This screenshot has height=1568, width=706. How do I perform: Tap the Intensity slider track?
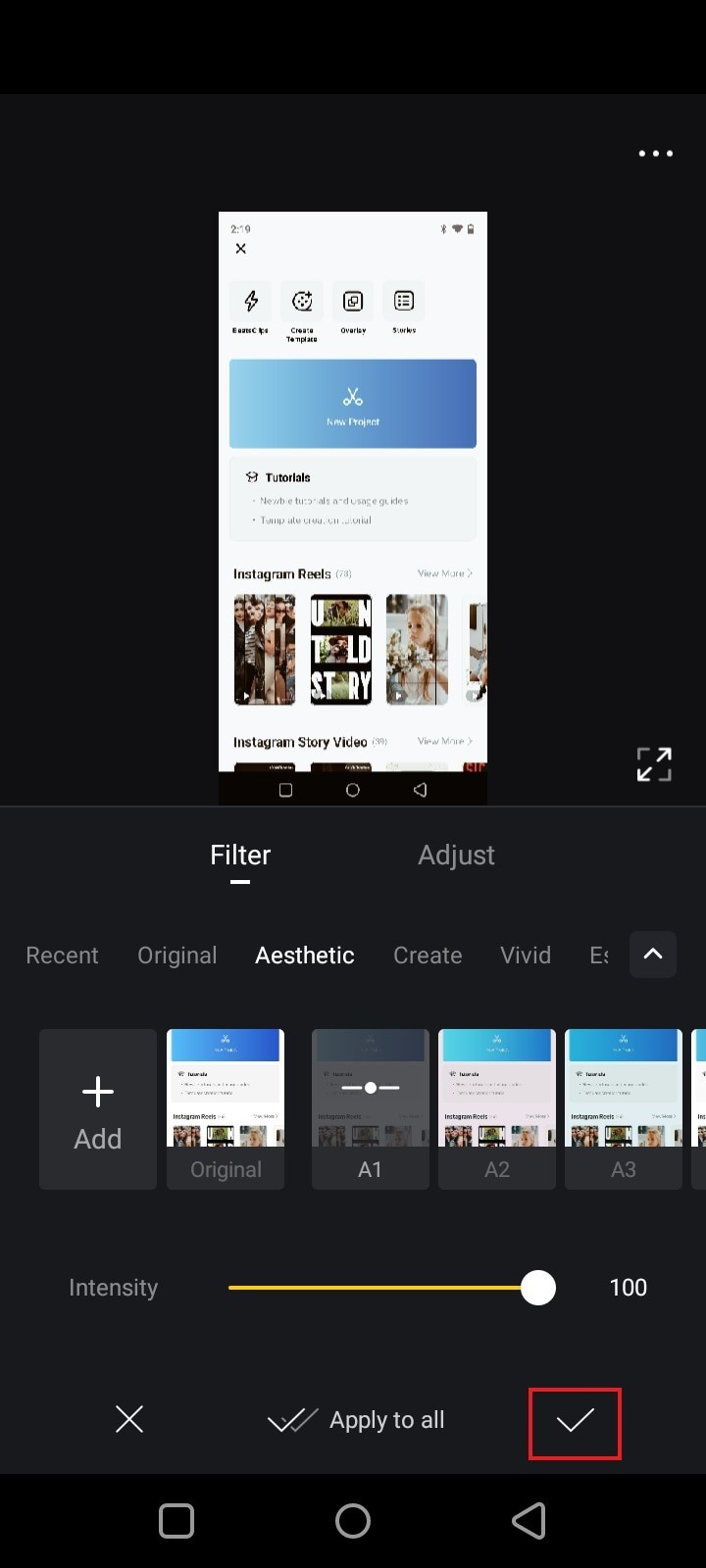point(382,1288)
